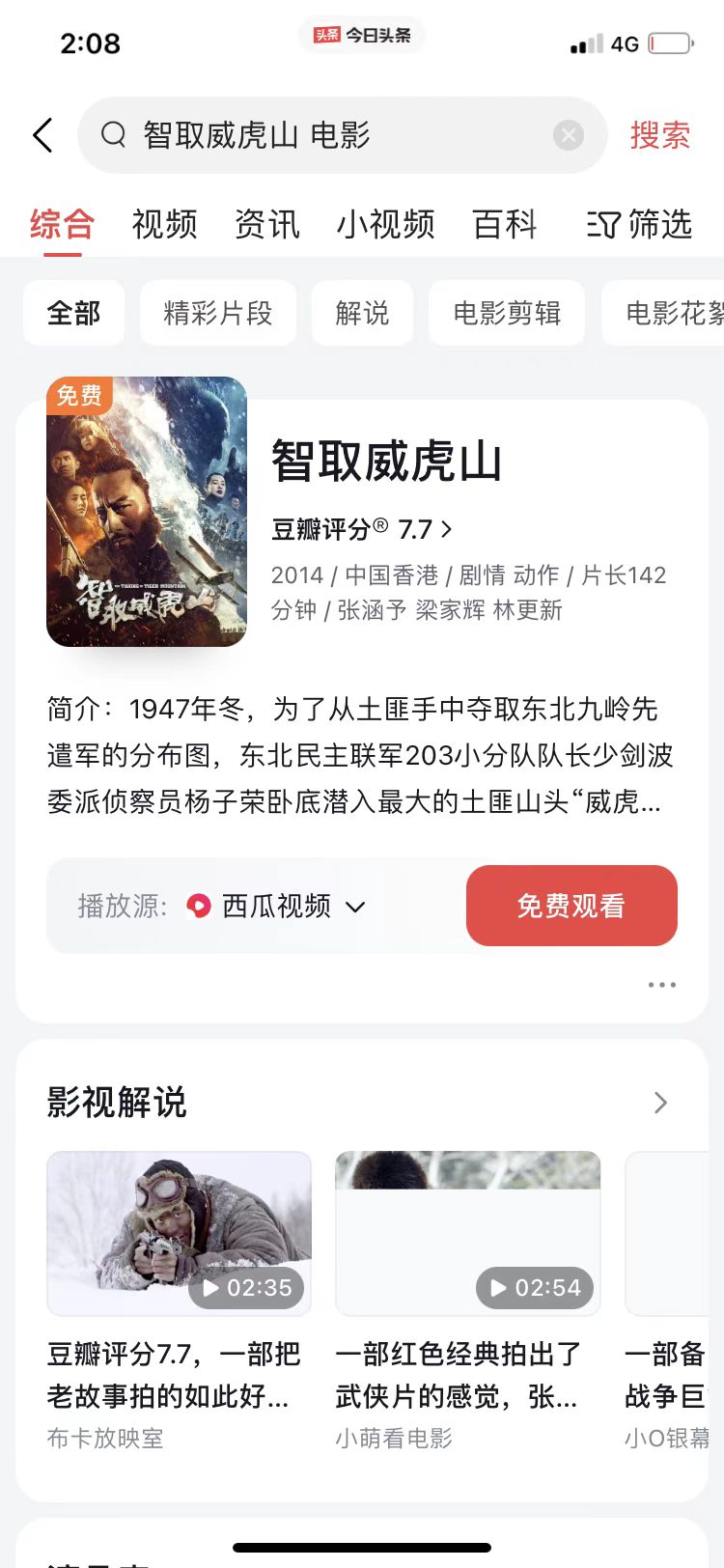Play the 02:54 commentary video
This screenshot has width=724, height=1568.
[x=467, y=1233]
